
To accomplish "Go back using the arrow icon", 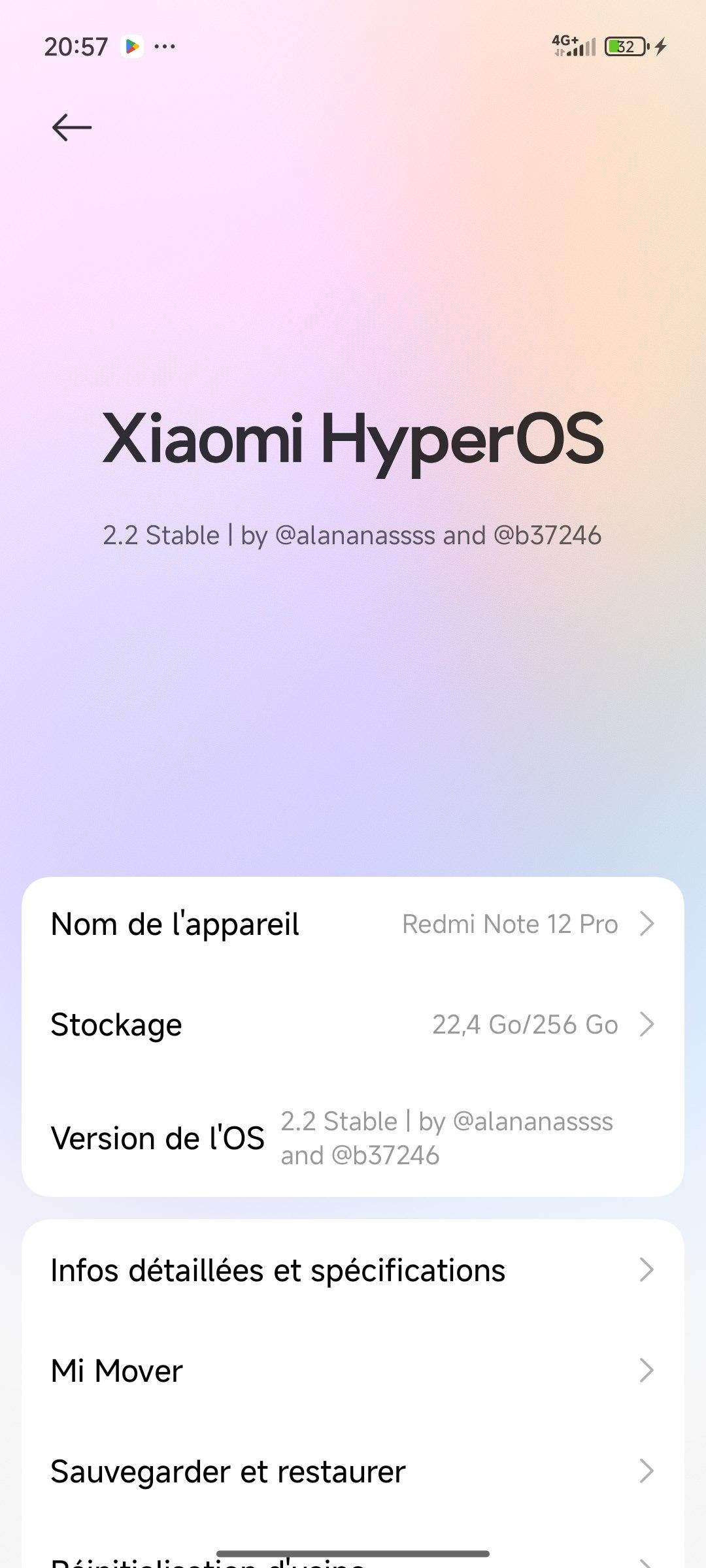I will [72, 127].
